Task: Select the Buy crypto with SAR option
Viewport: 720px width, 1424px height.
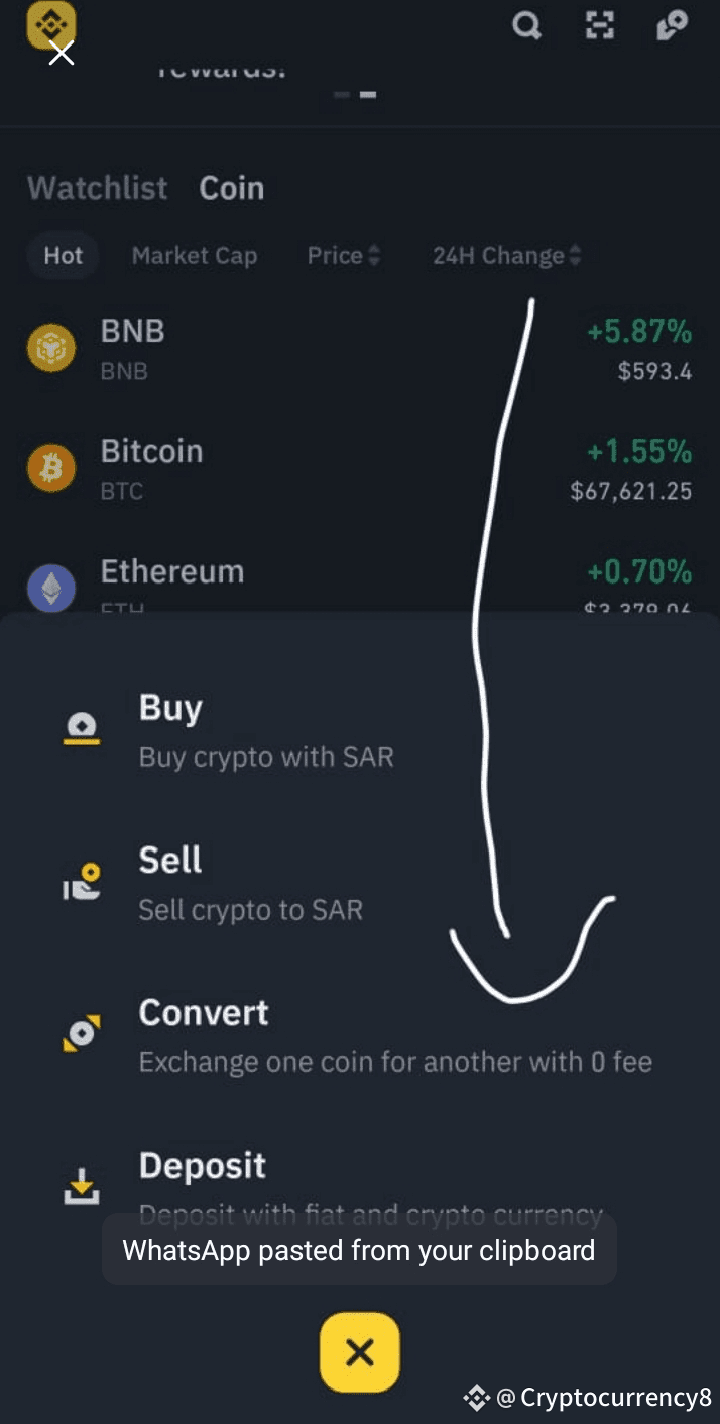Action: click(x=360, y=732)
